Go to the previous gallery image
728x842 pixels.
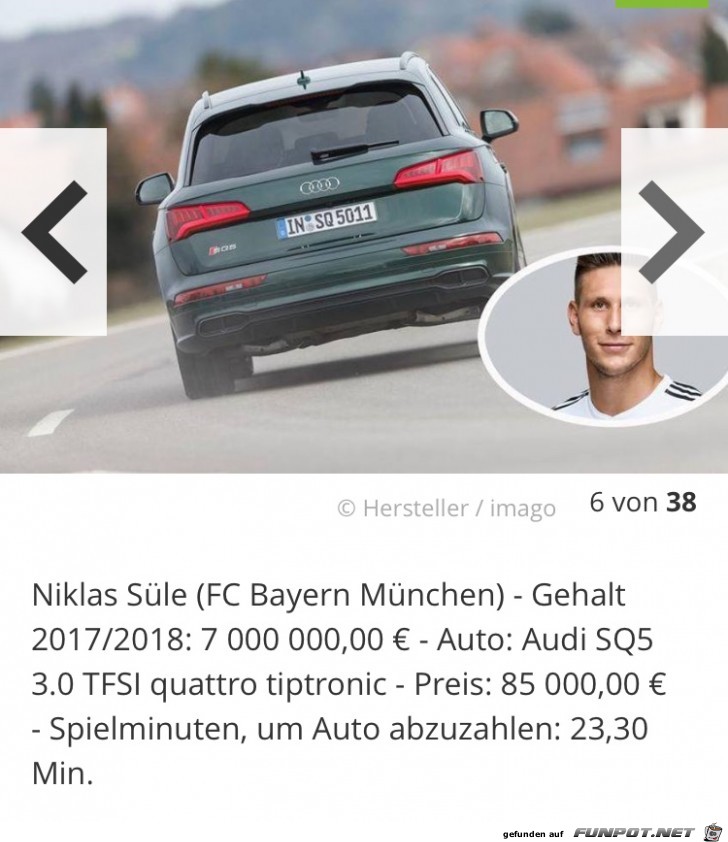click(x=52, y=232)
